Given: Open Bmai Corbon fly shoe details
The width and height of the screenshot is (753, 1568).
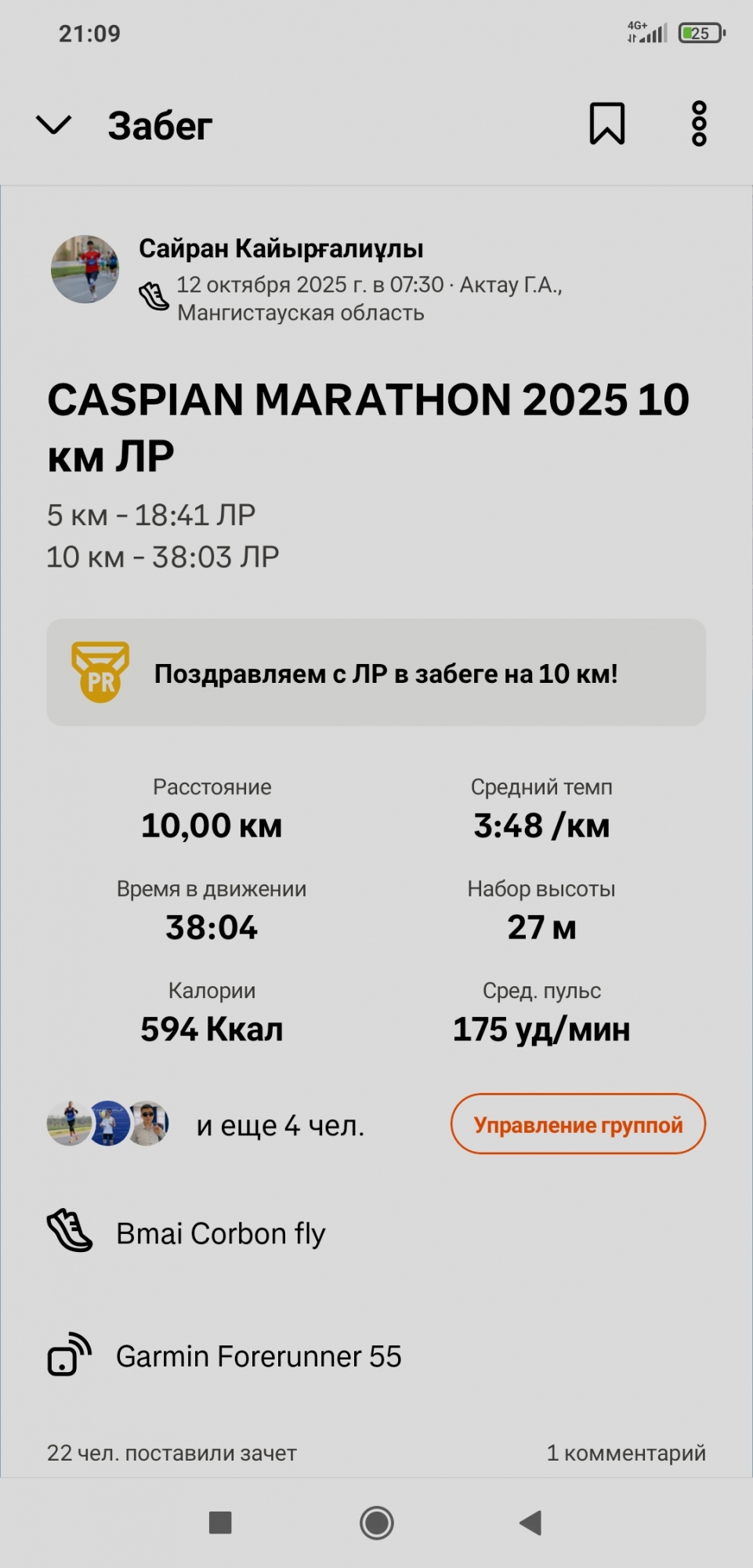Looking at the screenshot, I should coord(219,1233).
